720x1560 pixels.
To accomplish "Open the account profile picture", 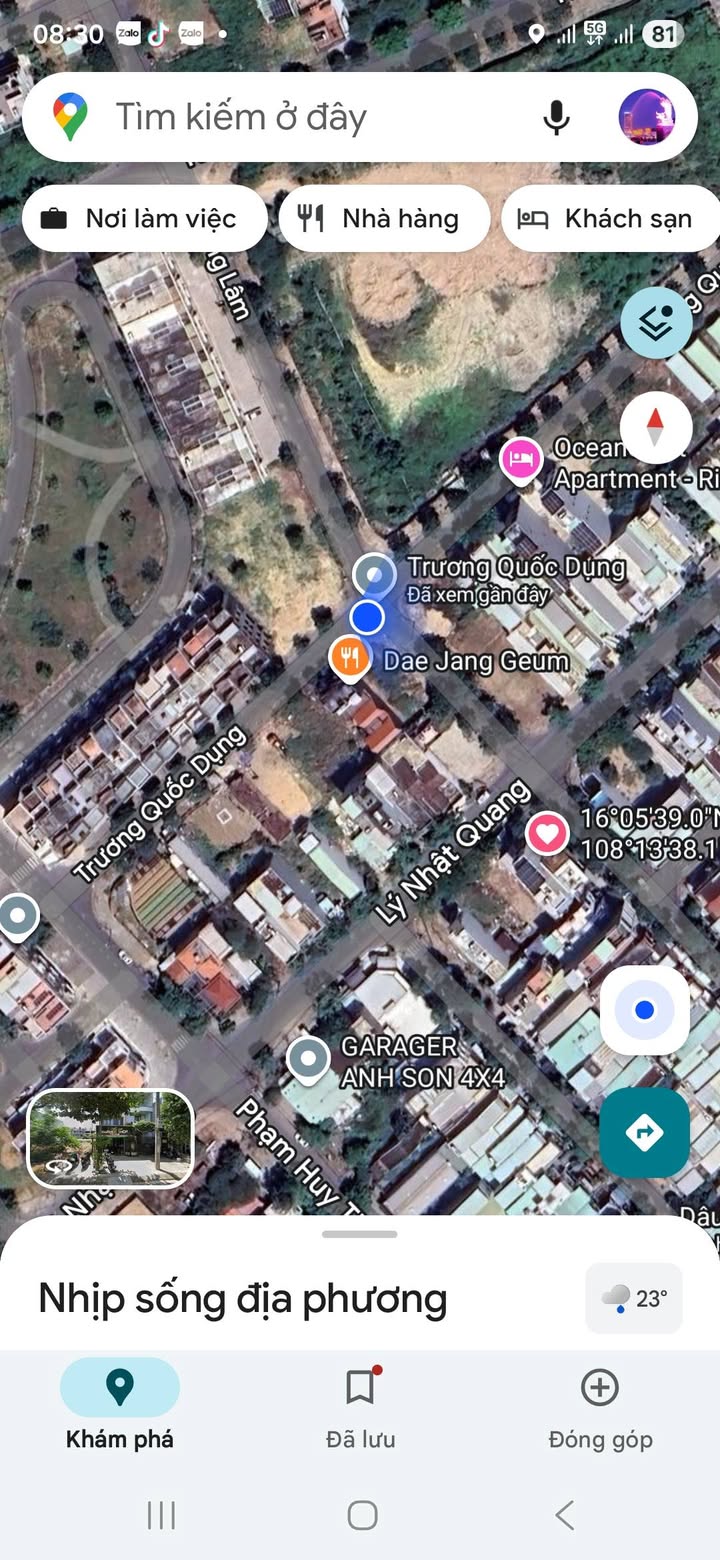I will pyautogui.click(x=646, y=117).
